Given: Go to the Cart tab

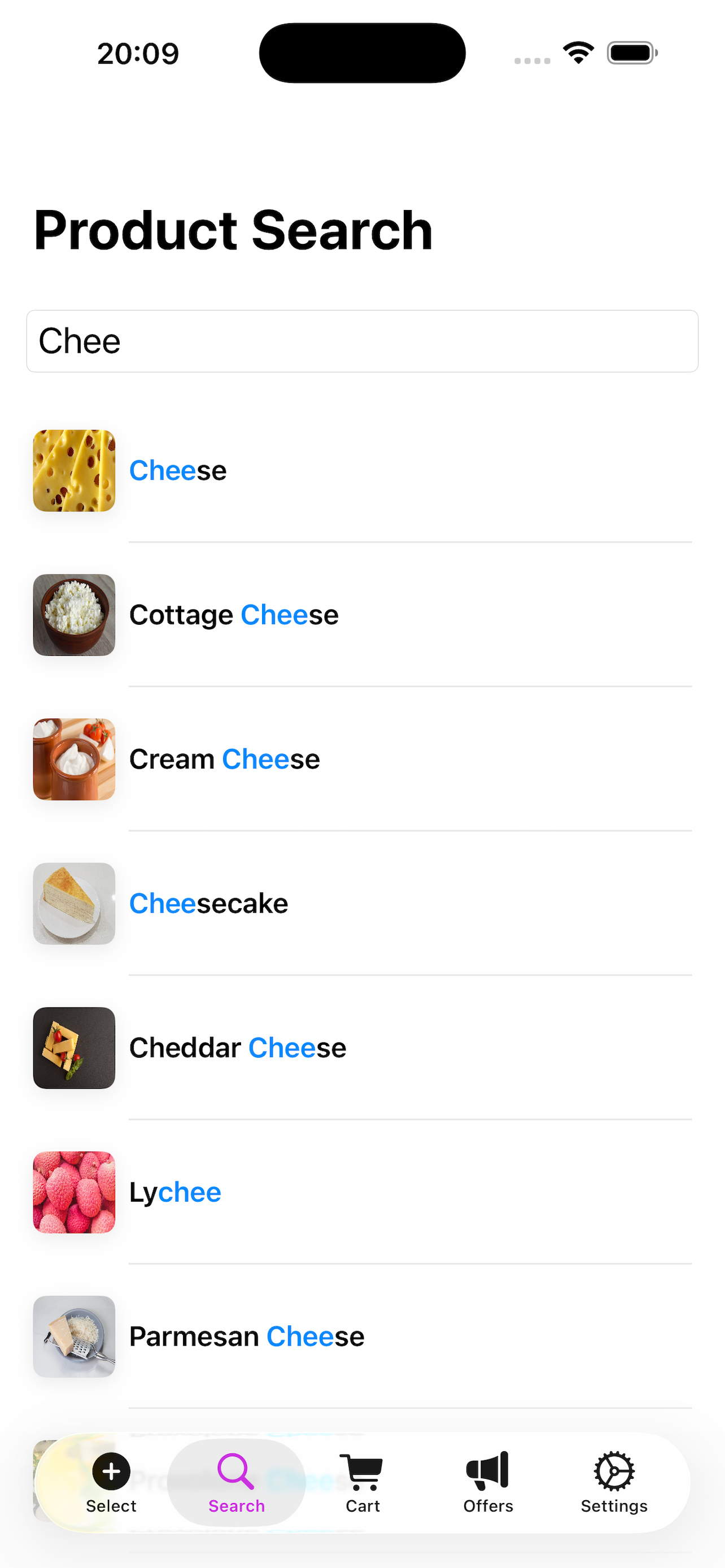Looking at the screenshot, I should tap(362, 1482).
